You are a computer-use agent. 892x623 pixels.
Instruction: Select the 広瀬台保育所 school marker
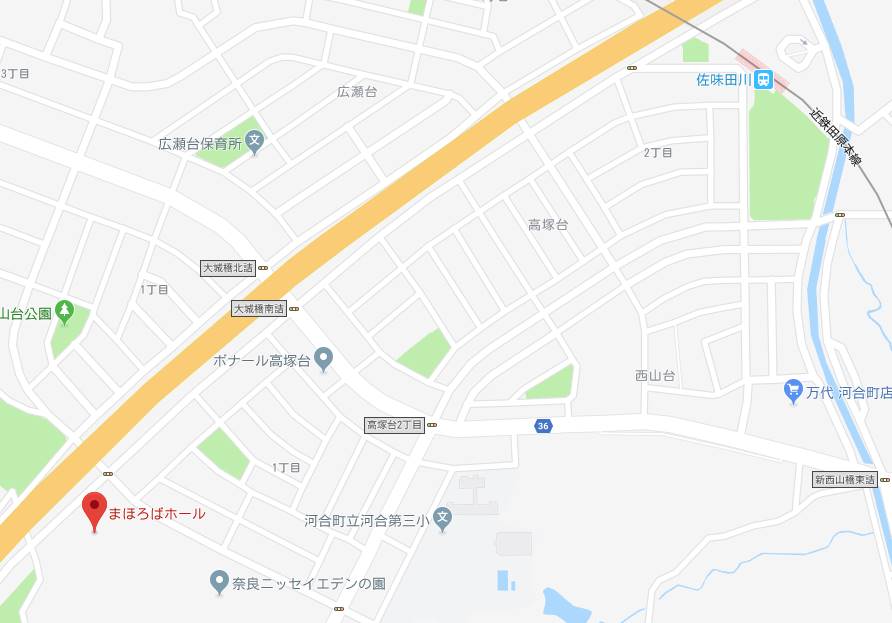(x=255, y=143)
